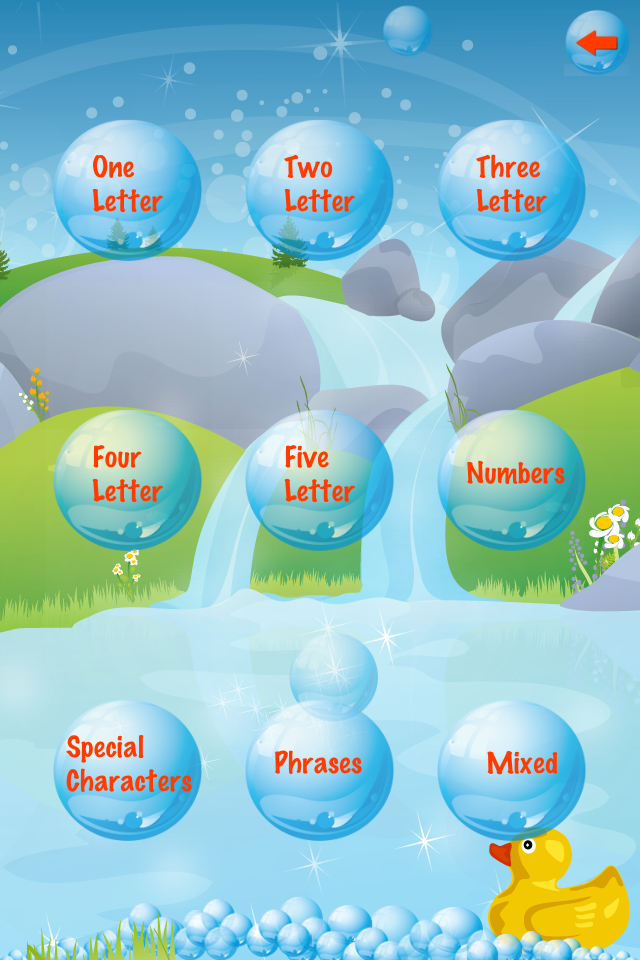Choose the Two Letter bubble

(x=319, y=187)
